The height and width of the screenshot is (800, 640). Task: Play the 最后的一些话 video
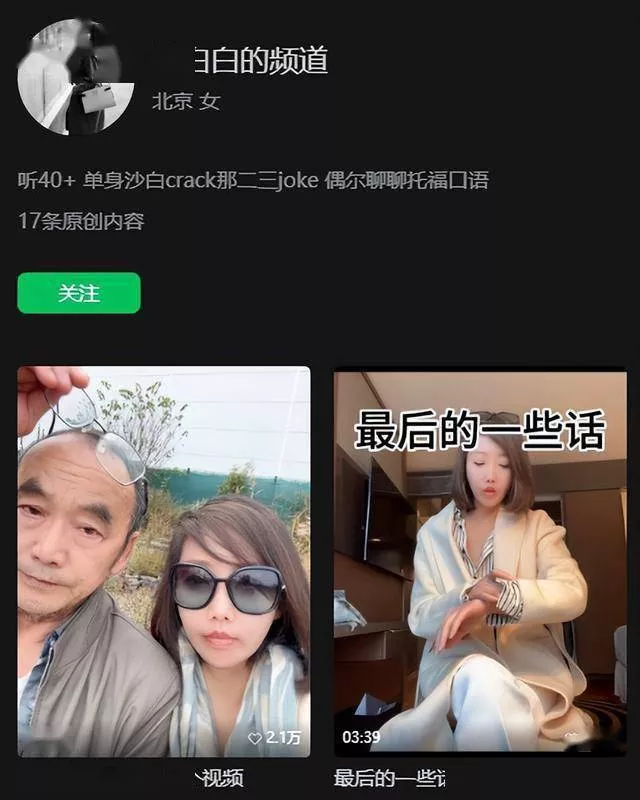480,560
